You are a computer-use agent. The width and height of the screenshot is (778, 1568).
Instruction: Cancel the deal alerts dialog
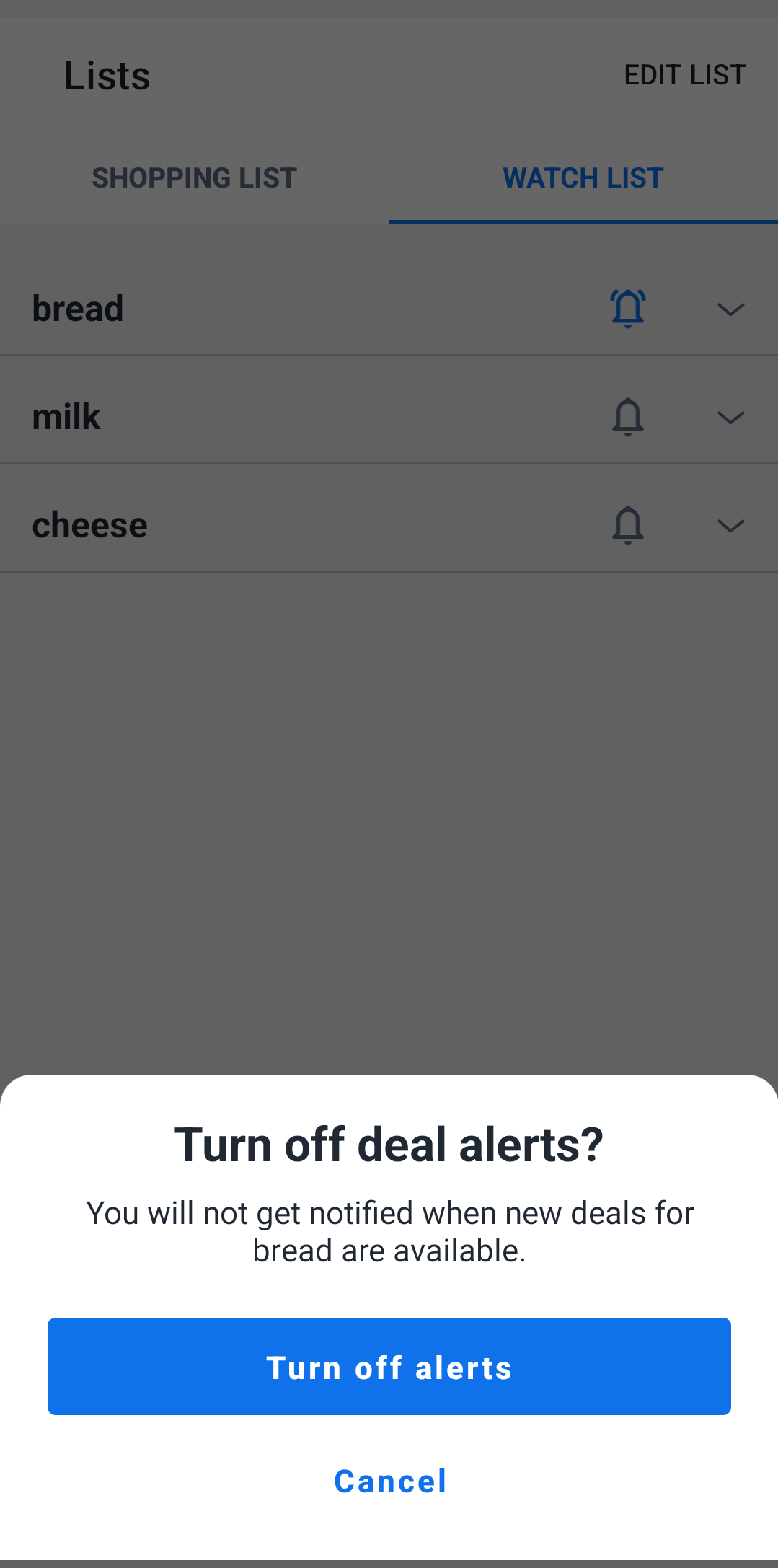tap(389, 1480)
